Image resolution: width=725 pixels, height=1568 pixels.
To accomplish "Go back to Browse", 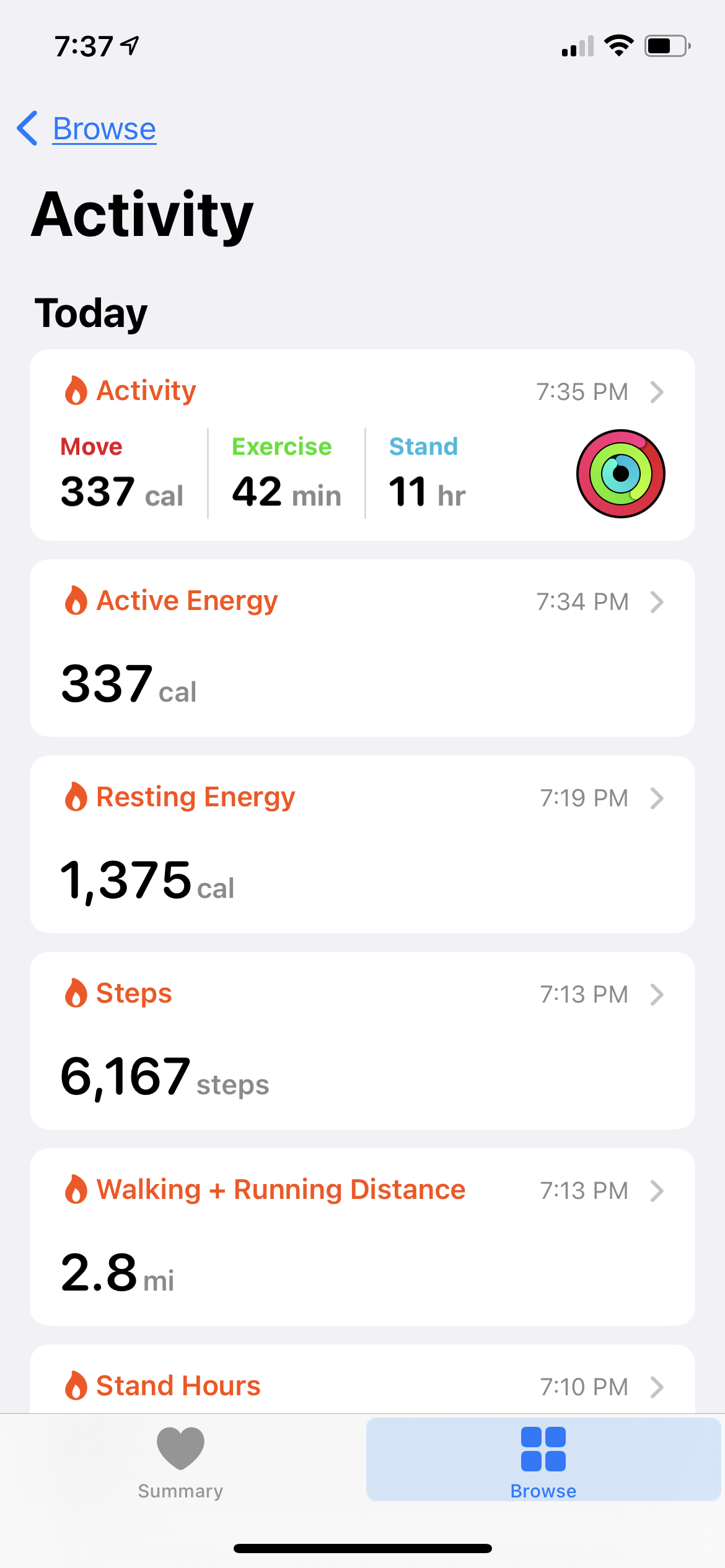I will point(87,129).
